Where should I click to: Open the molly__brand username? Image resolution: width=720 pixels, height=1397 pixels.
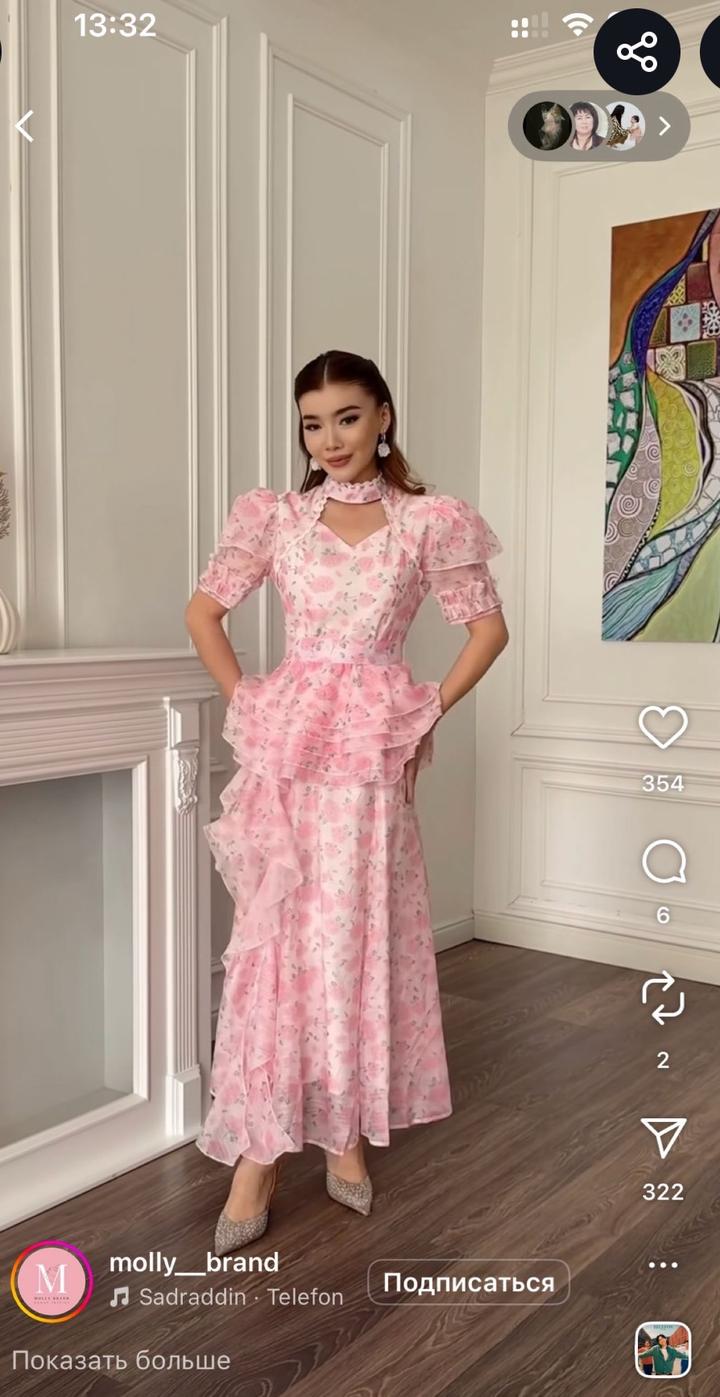(194, 1262)
